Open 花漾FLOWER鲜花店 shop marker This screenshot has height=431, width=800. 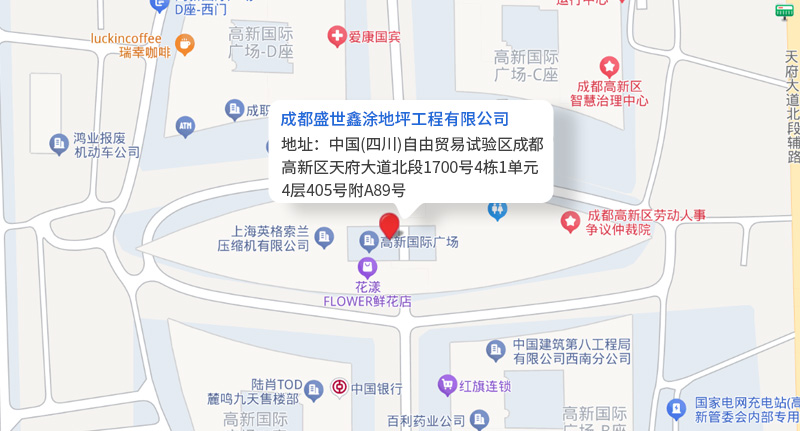click(368, 267)
